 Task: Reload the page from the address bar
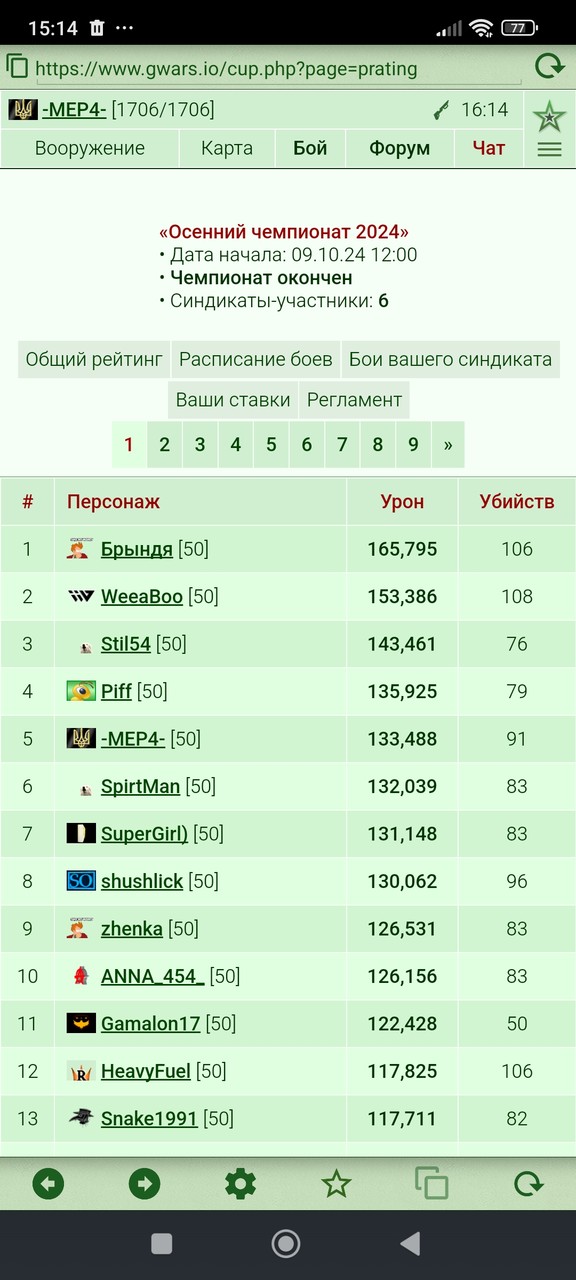coord(549,67)
